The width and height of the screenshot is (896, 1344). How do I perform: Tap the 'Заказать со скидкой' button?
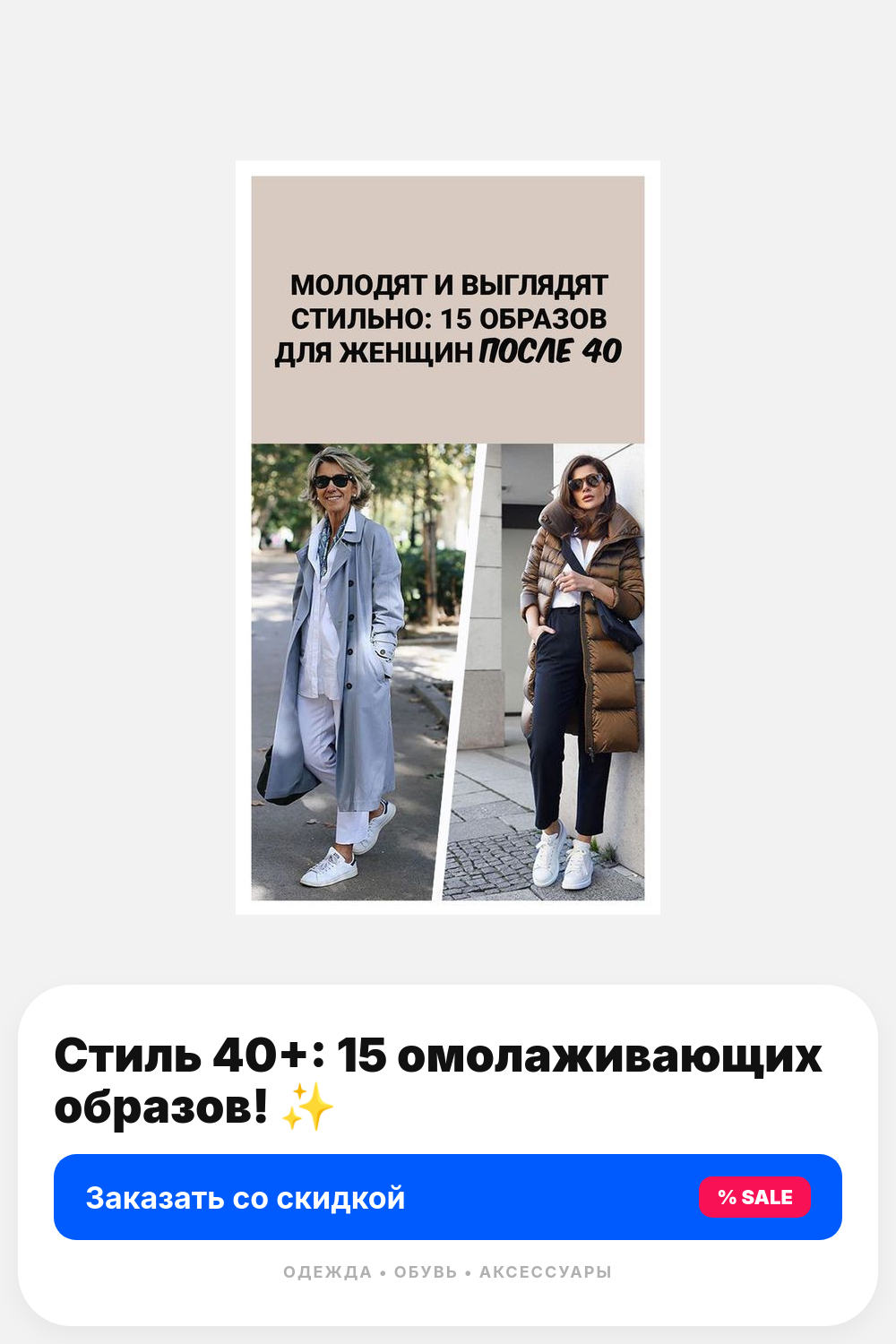point(448,1197)
